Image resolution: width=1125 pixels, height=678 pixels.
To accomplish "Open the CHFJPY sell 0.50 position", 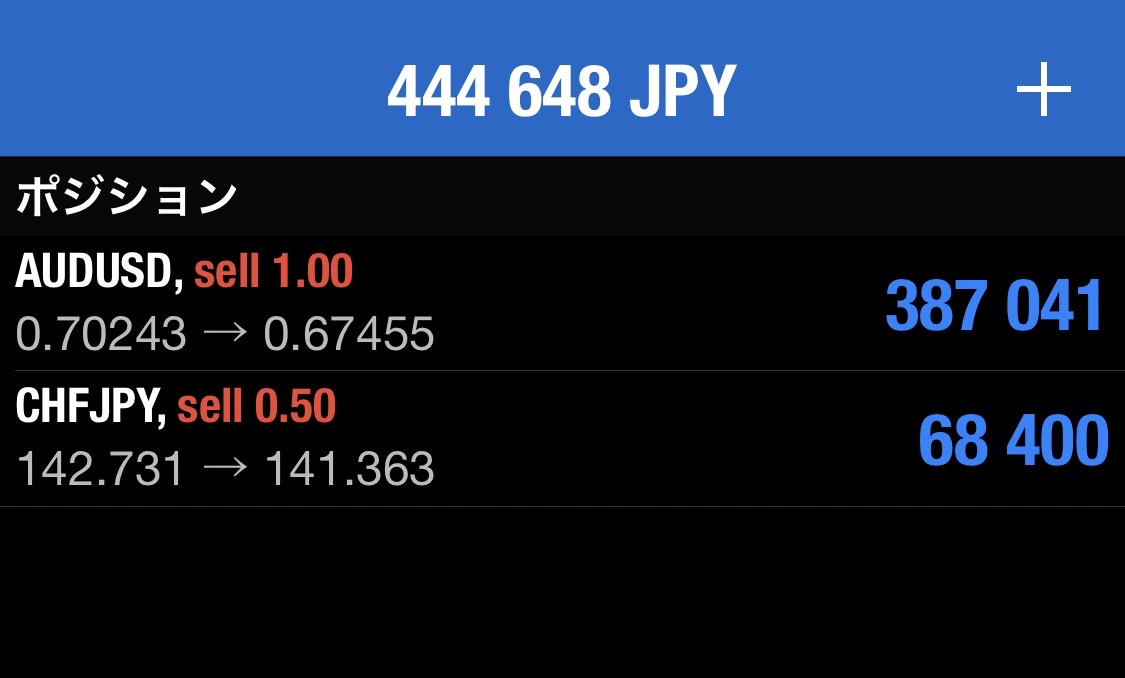I will 560,439.
